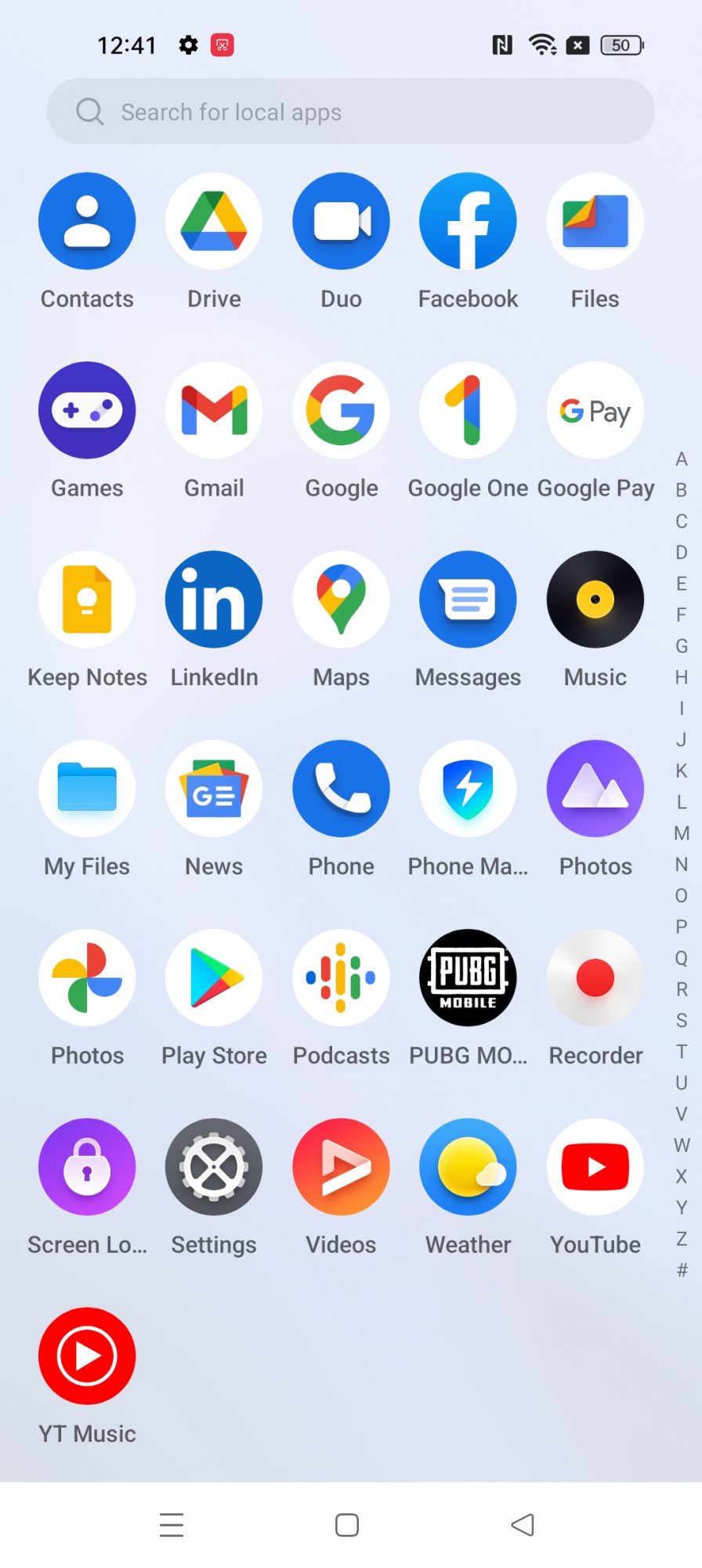Viewport: 702px width, 1568px height.
Task: Open the Facebook app
Action: [468, 222]
